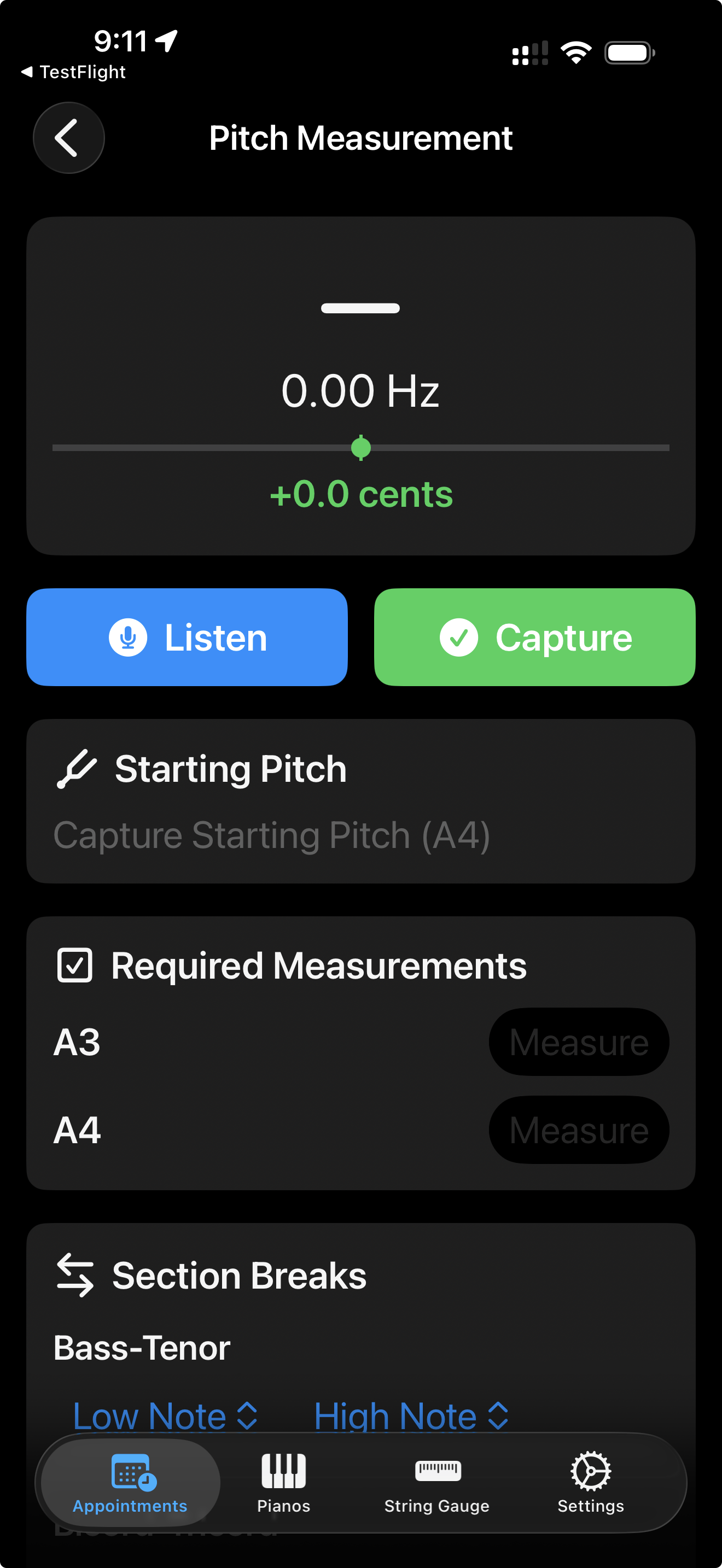
Task: Tap the tuning fork Starting Pitch icon
Action: click(x=77, y=768)
